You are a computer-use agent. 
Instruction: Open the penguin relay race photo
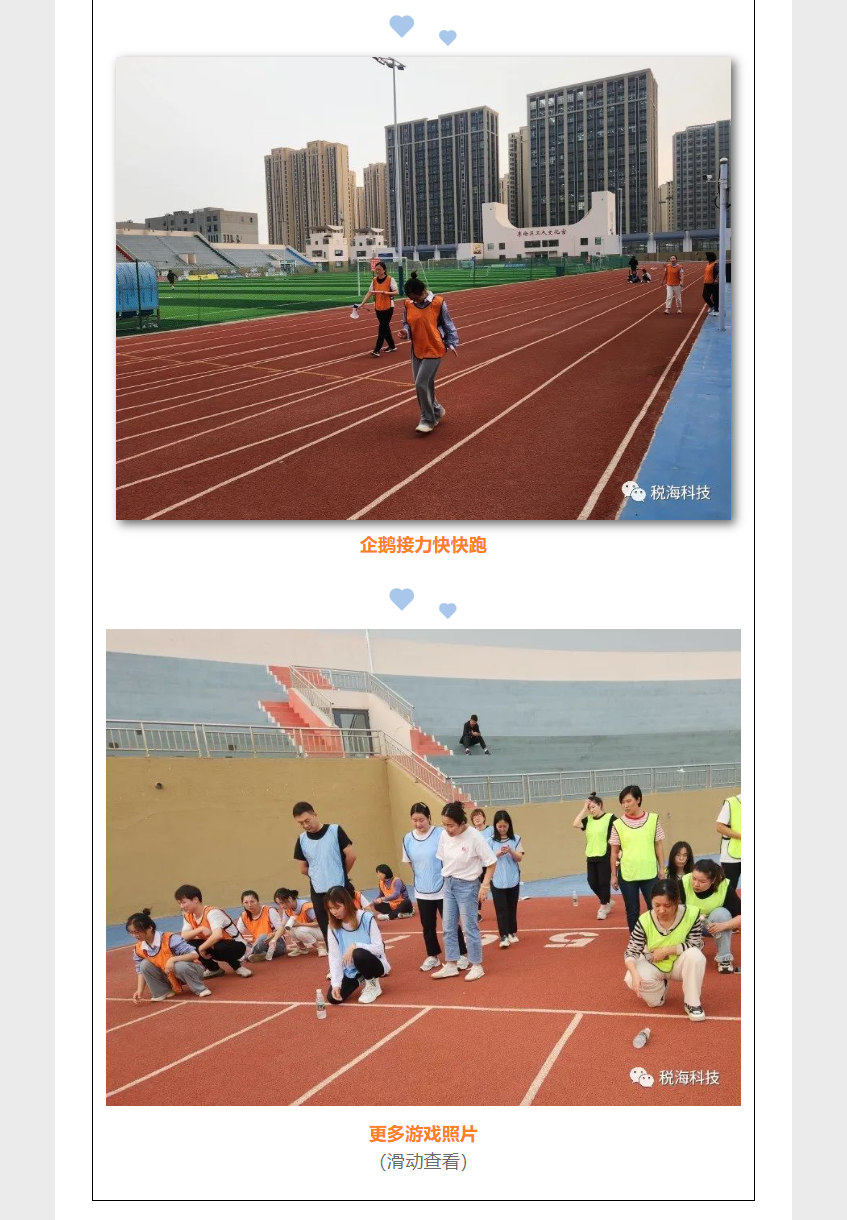pos(423,288)
